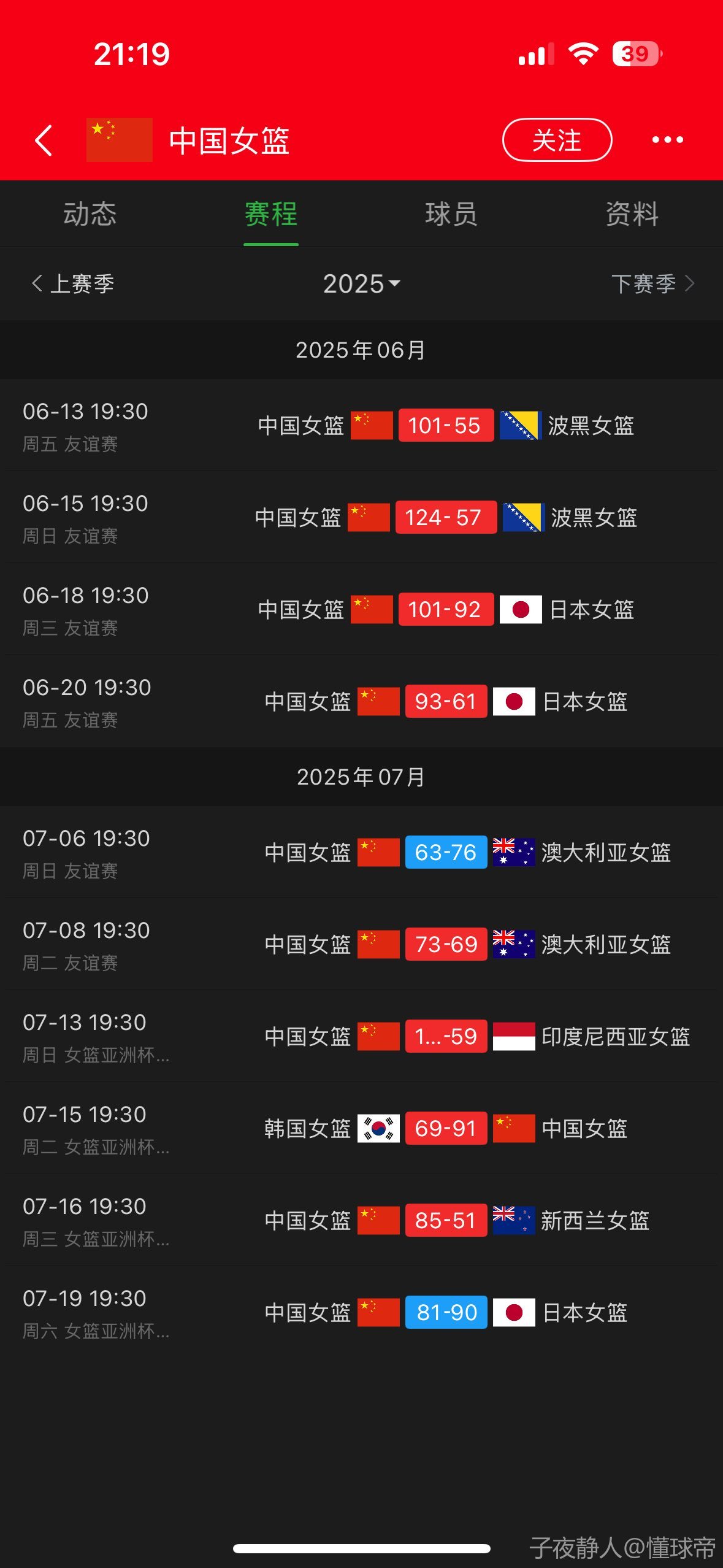The image size is (723, 1568).
Task: Open the three-dot overflow menu
Action: (x=668, y=140)
